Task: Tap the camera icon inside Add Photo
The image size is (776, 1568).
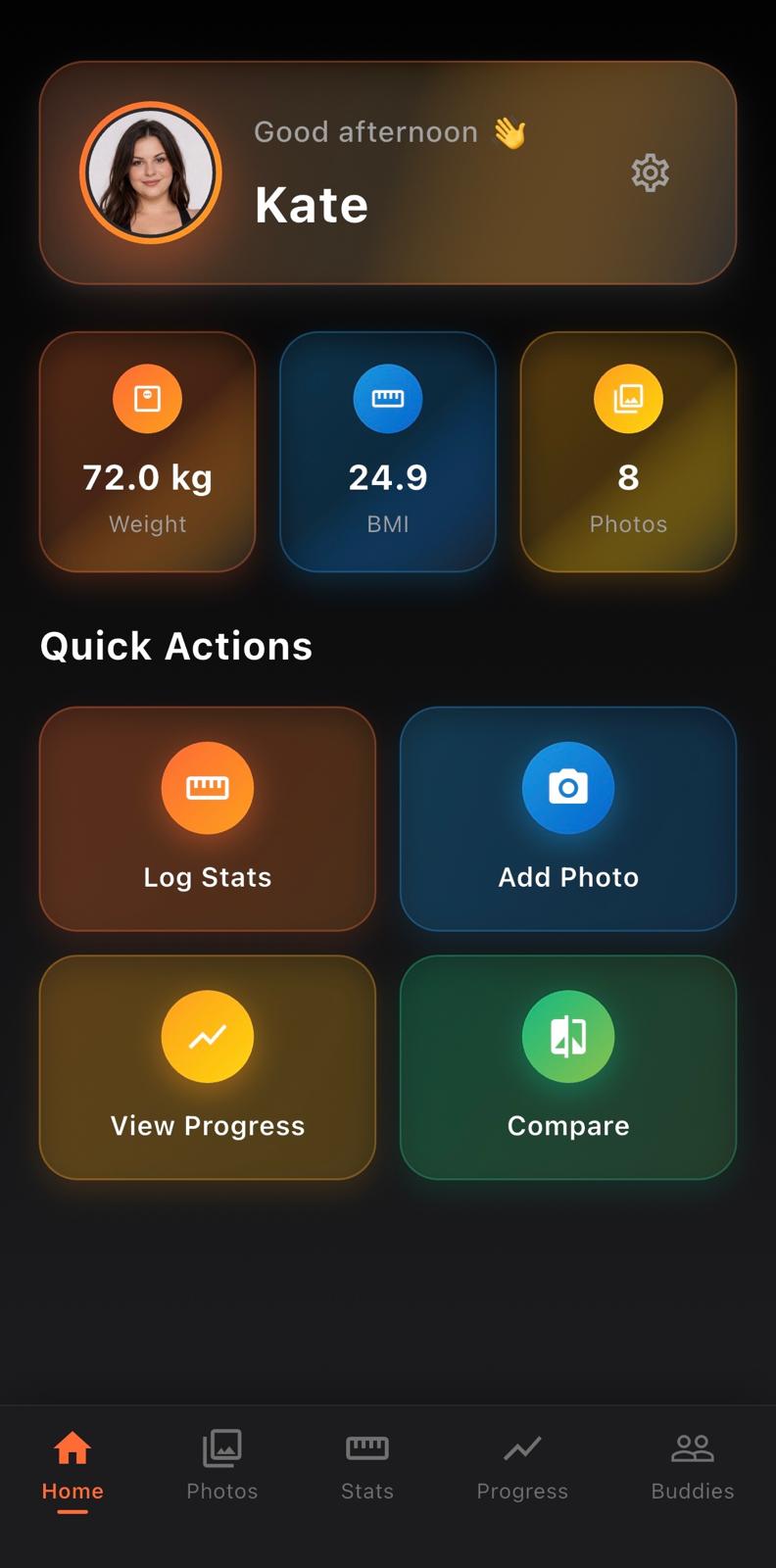Action: pos(567,787)
